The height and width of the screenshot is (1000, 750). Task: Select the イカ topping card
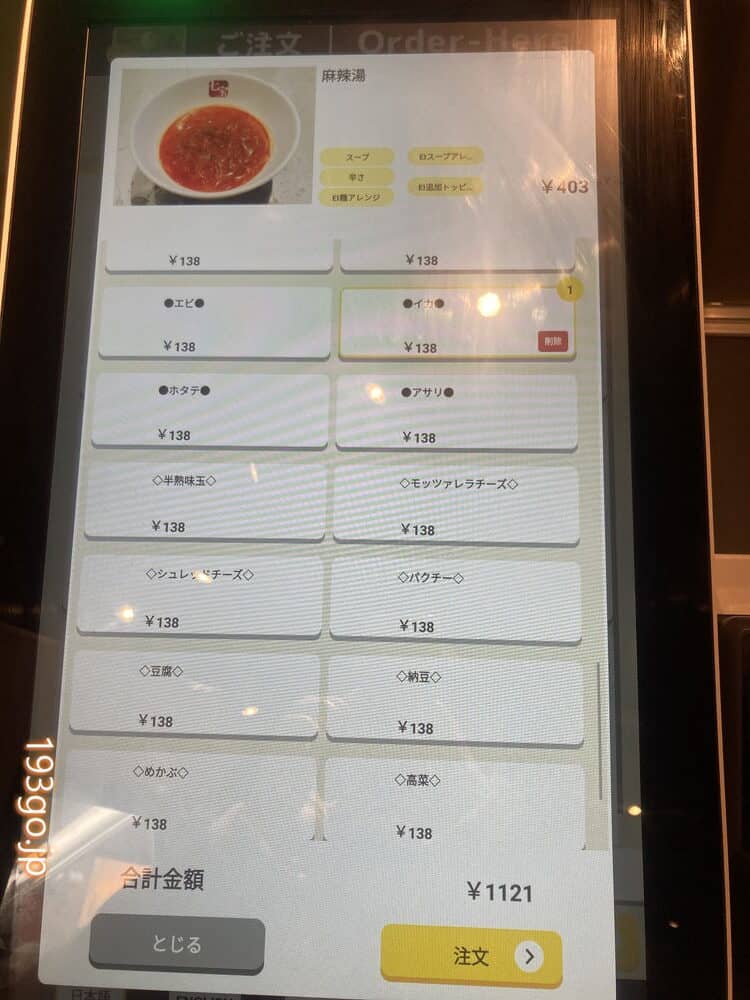click(x=440, y=322)
